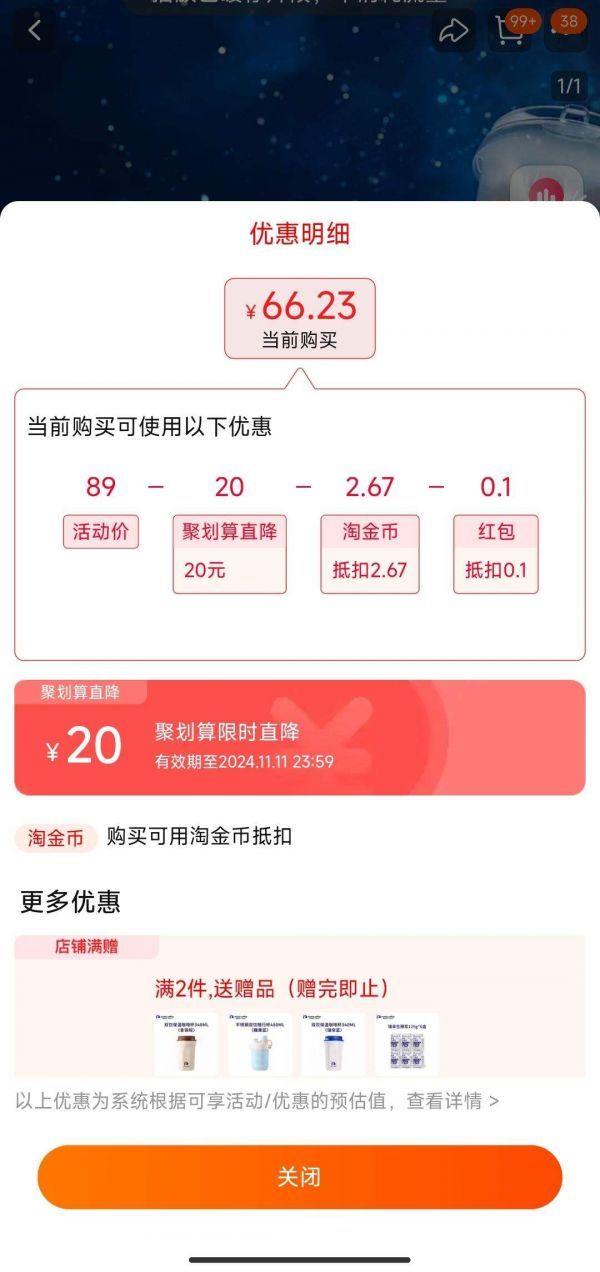Open the 聚划算限时直降 ¥20 coupon card
Image resolution: width=600 pixels, height=1272 pixels.
(300, 738)
